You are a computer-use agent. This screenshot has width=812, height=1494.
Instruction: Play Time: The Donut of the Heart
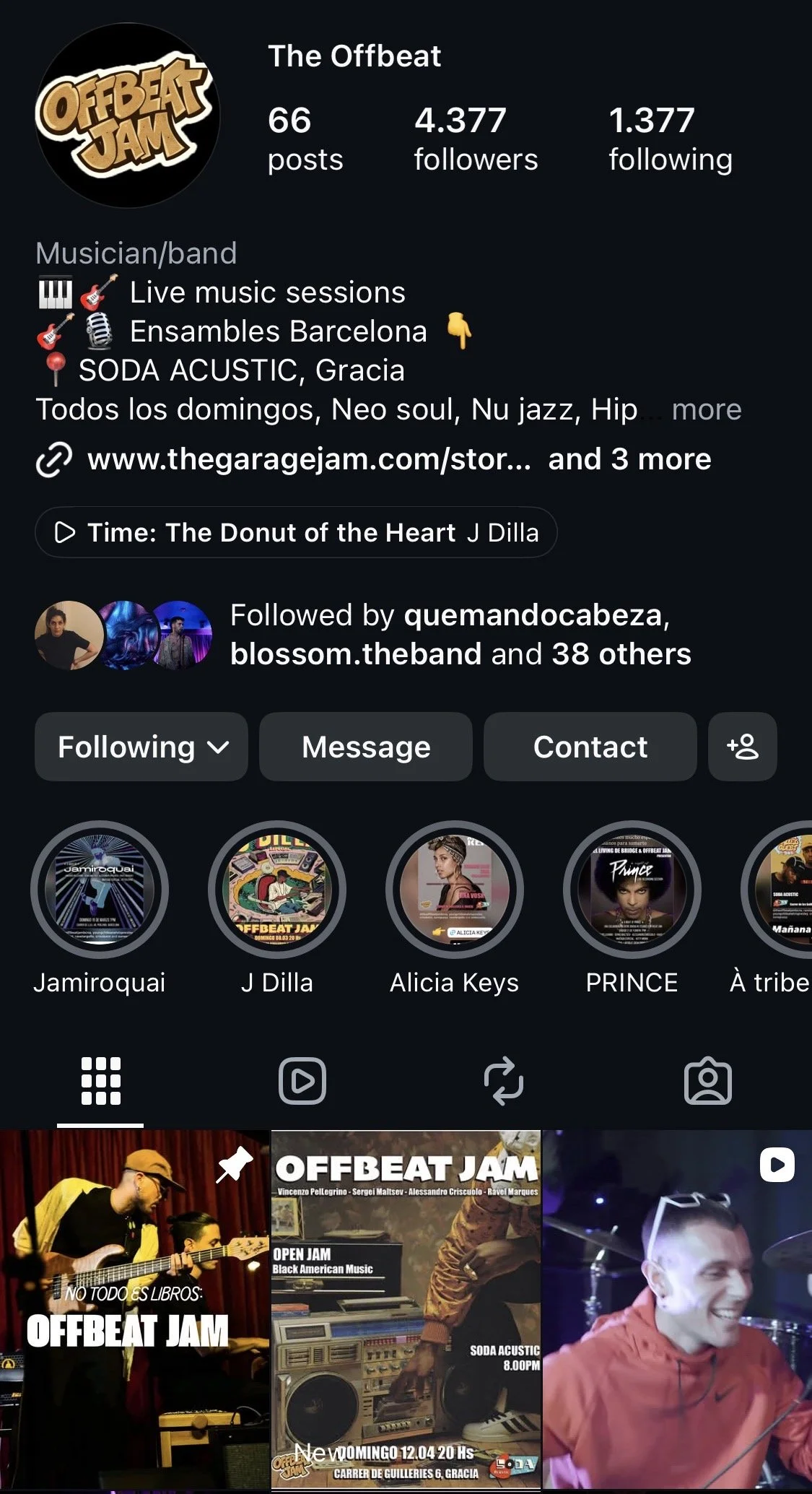click(296, 533)
